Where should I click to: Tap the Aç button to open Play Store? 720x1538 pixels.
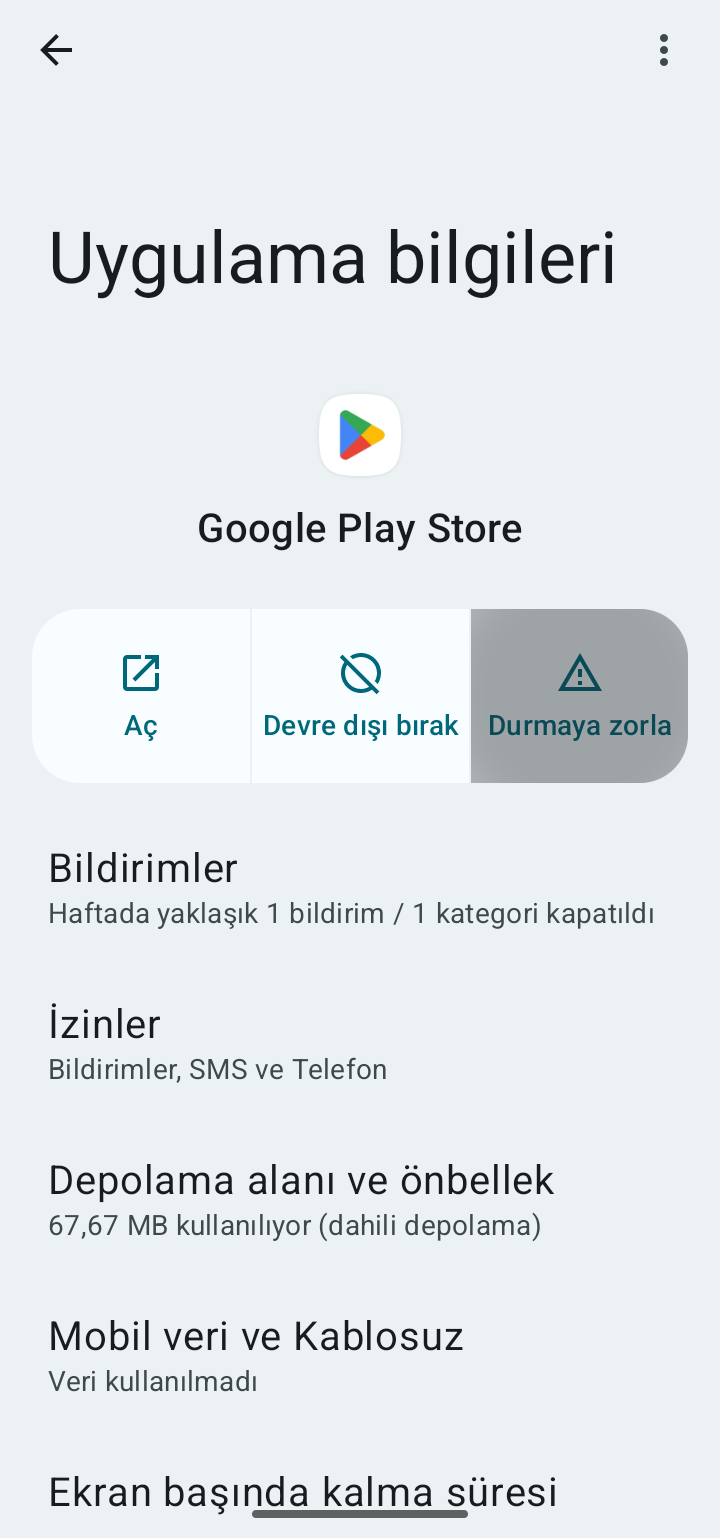click(141, 696)
